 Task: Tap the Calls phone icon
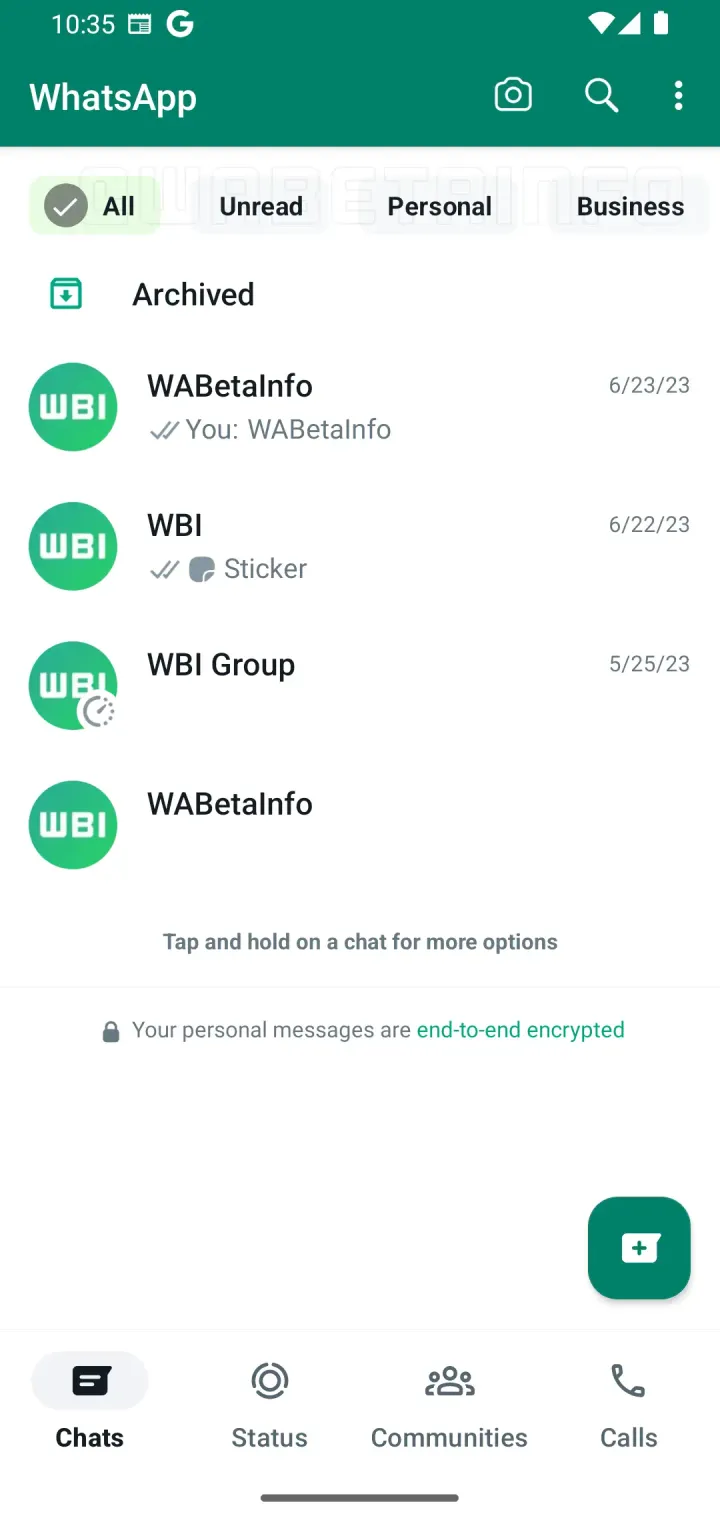pyautogui.click(x=627, y=1381)
